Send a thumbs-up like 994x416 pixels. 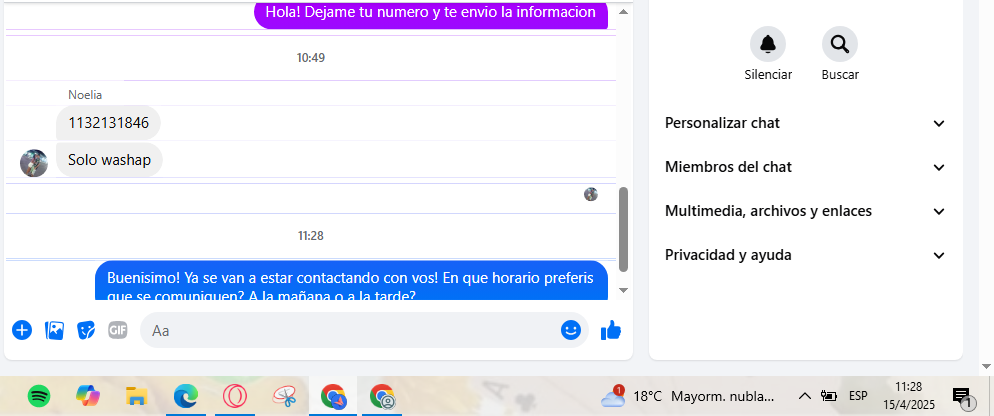coord(611,330)
